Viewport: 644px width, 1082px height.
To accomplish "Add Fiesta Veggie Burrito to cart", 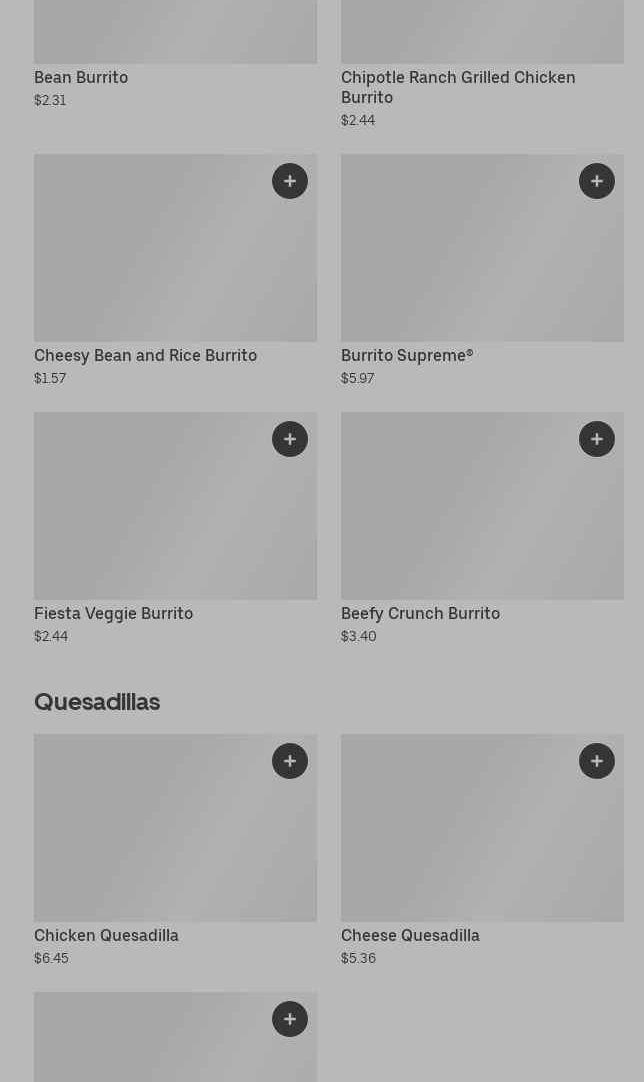I will (x=290, y=439).
